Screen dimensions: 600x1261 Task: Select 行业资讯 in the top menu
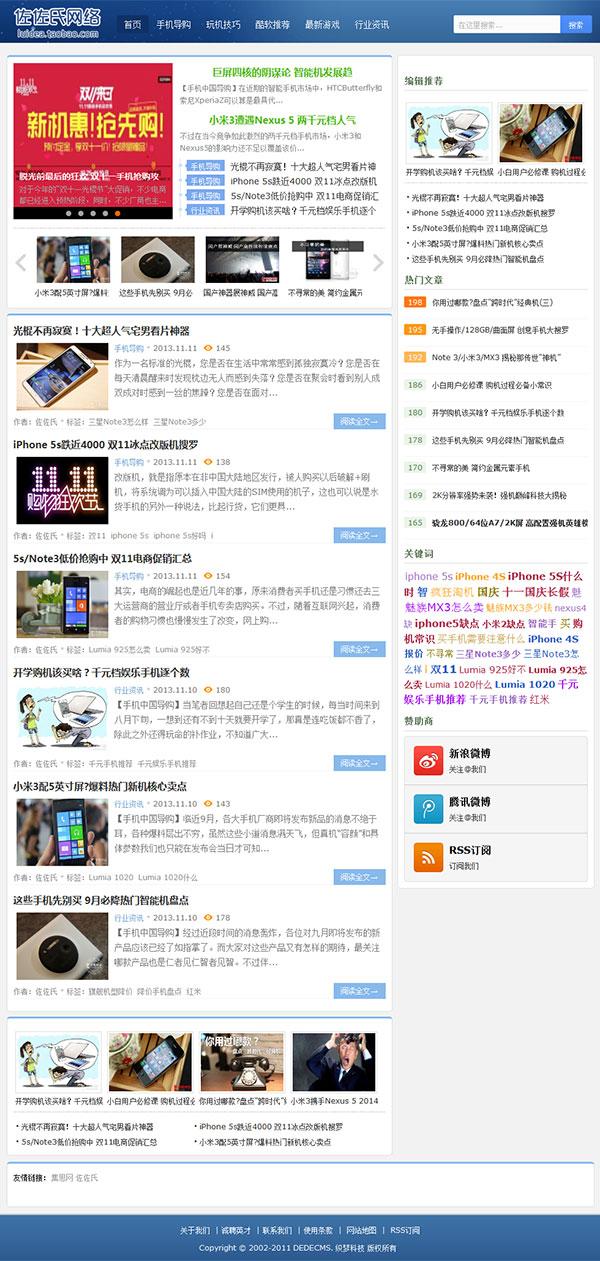(x=372, y=24)
